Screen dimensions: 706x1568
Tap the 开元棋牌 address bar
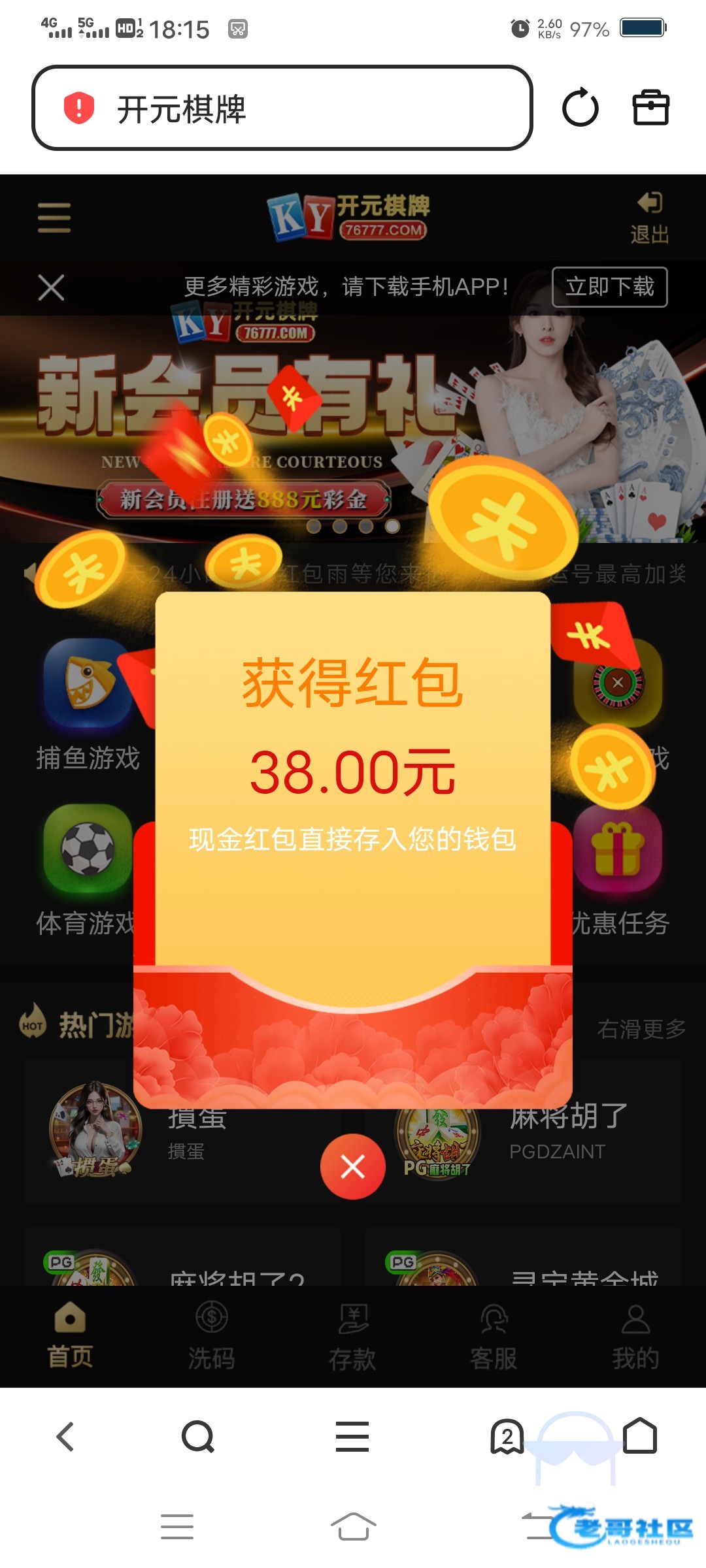click(281, 108)
